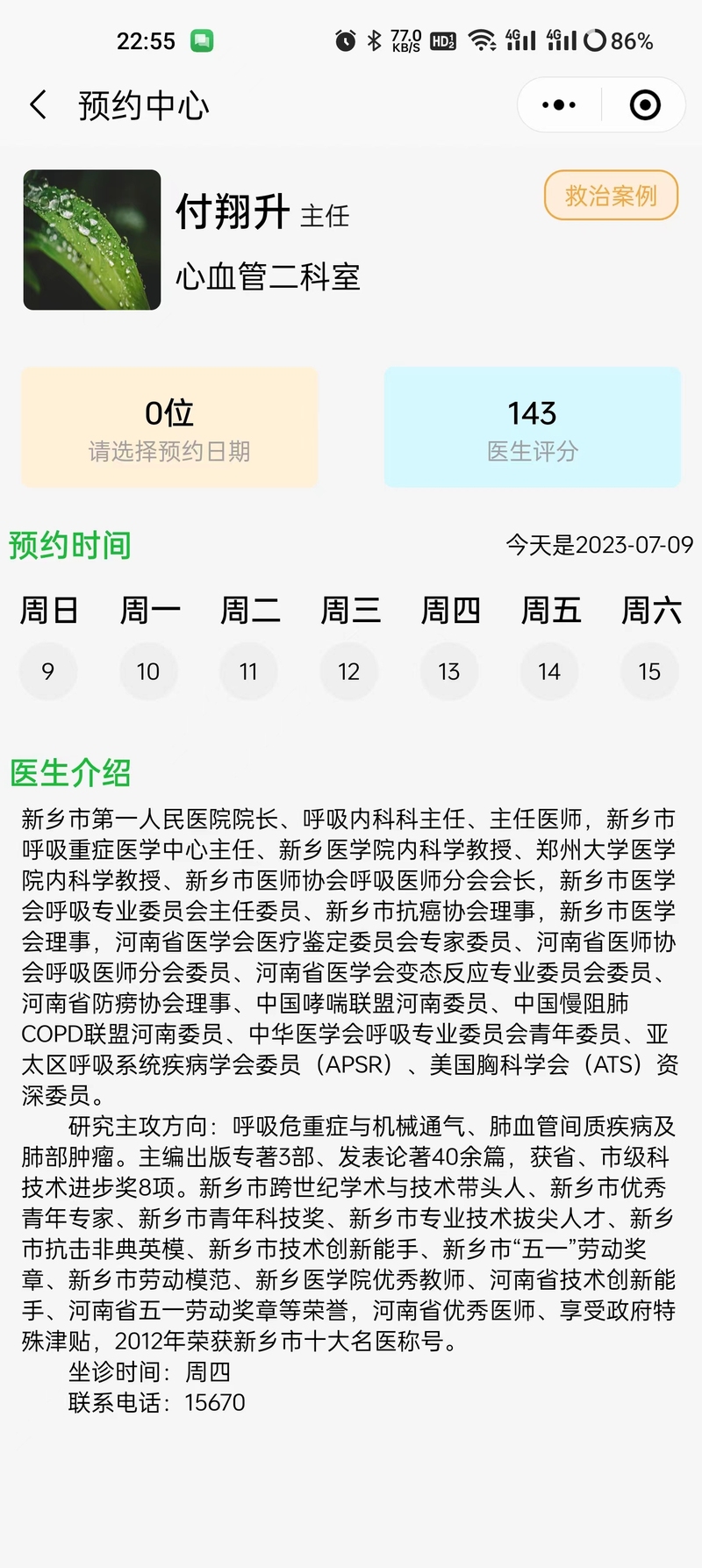Select date 9 for 周日
The height and width of the screenshot is (1568, 702).
48,671
